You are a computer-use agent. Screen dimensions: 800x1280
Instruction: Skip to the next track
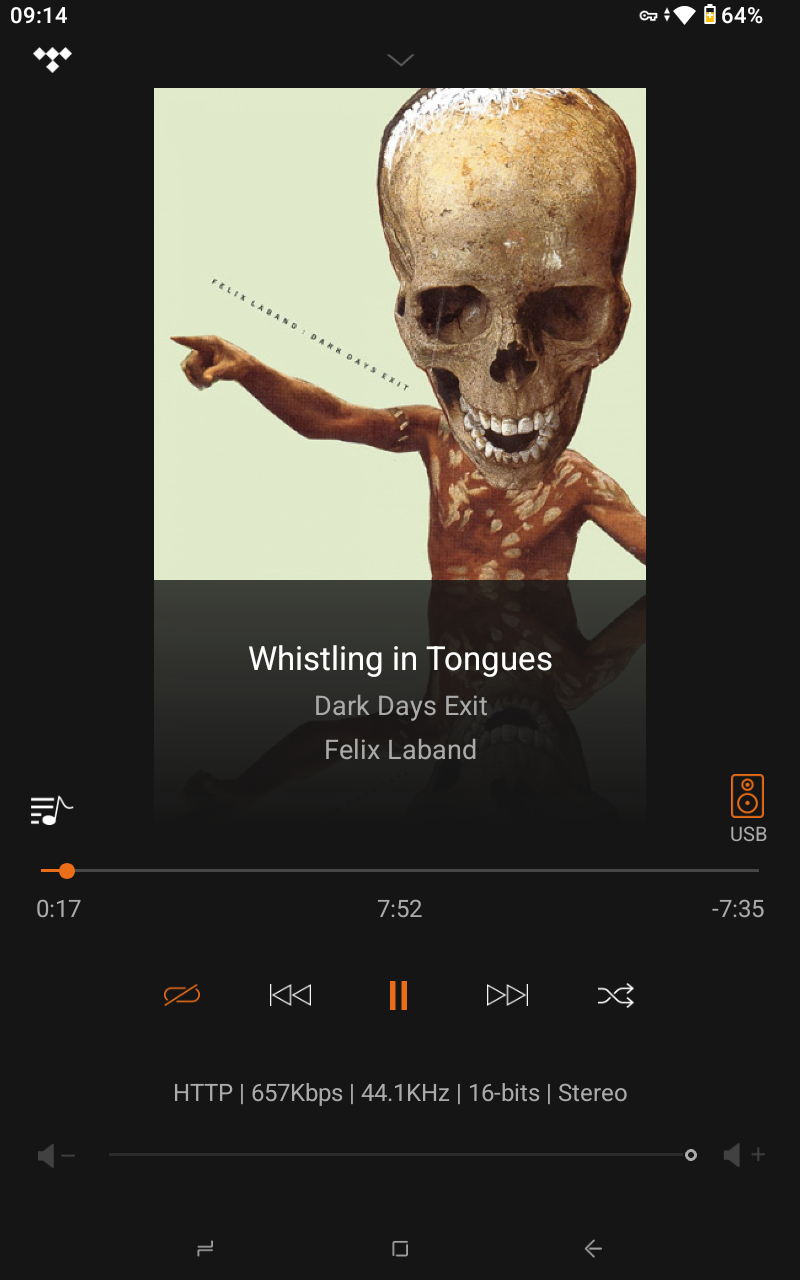tap(507, 995)
